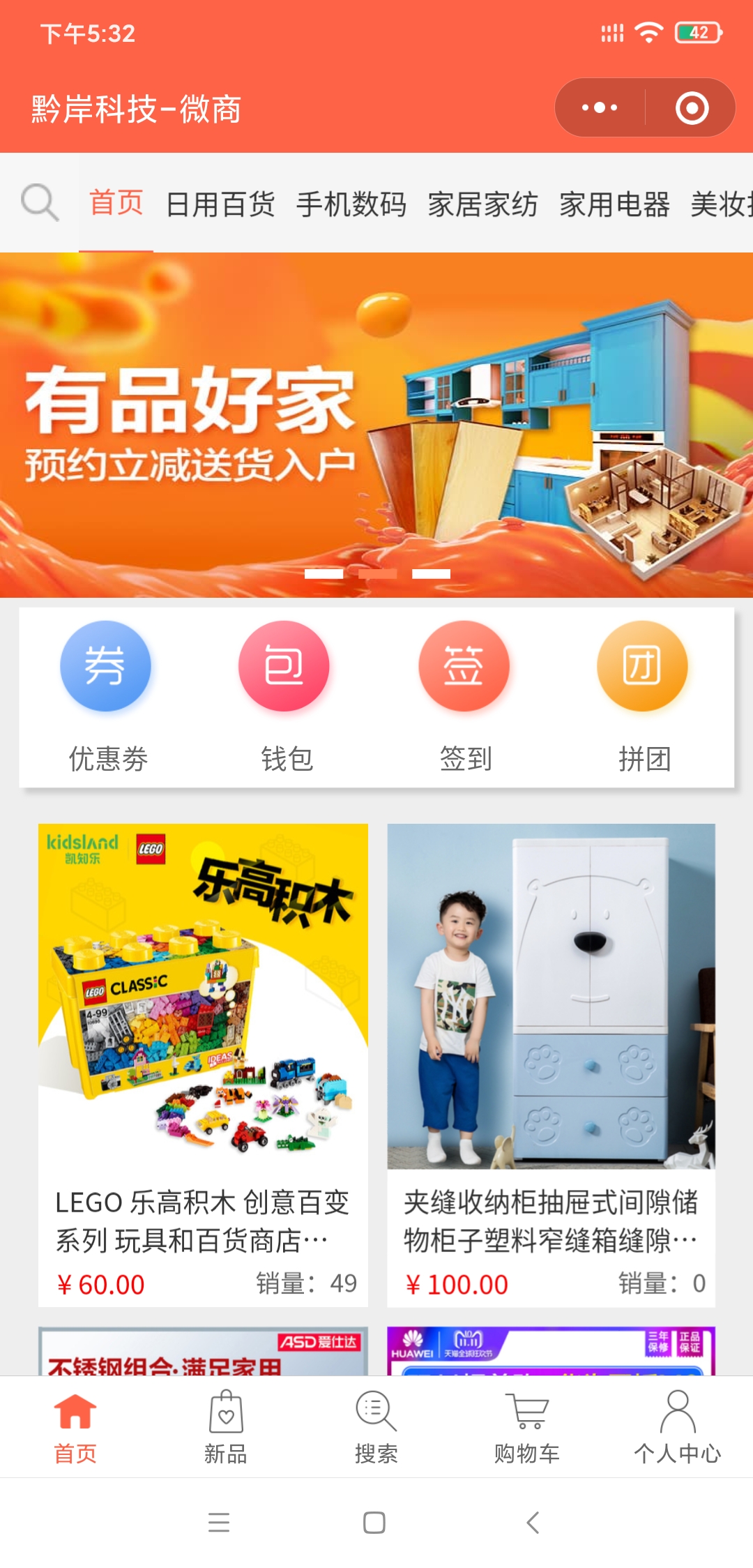Viewport: 753px width, 1568px height.
Task: Tap the search magnifier icon
Action: (x=39, y=203)
